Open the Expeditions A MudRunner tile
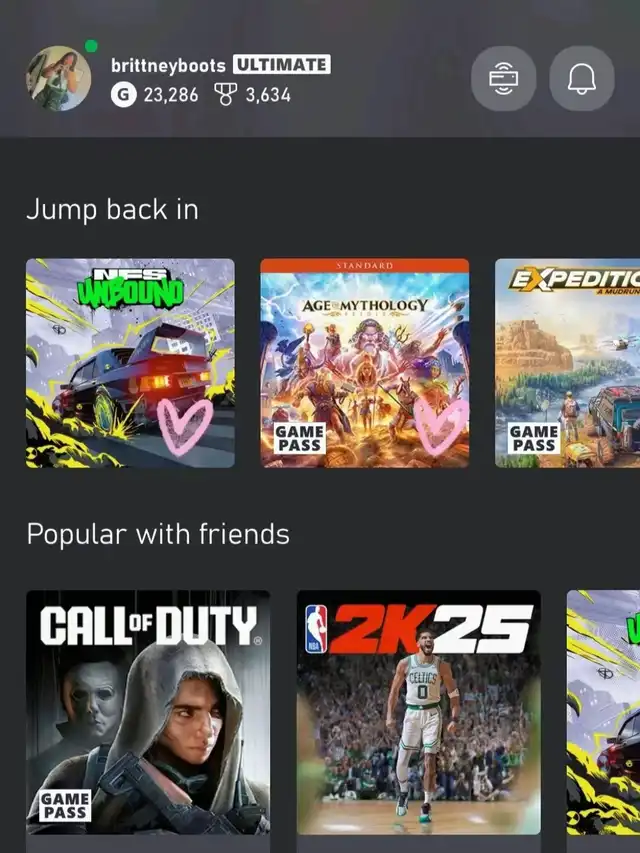Image resolution: width=640 pixels, height=853 pixels. click(567, 363)
